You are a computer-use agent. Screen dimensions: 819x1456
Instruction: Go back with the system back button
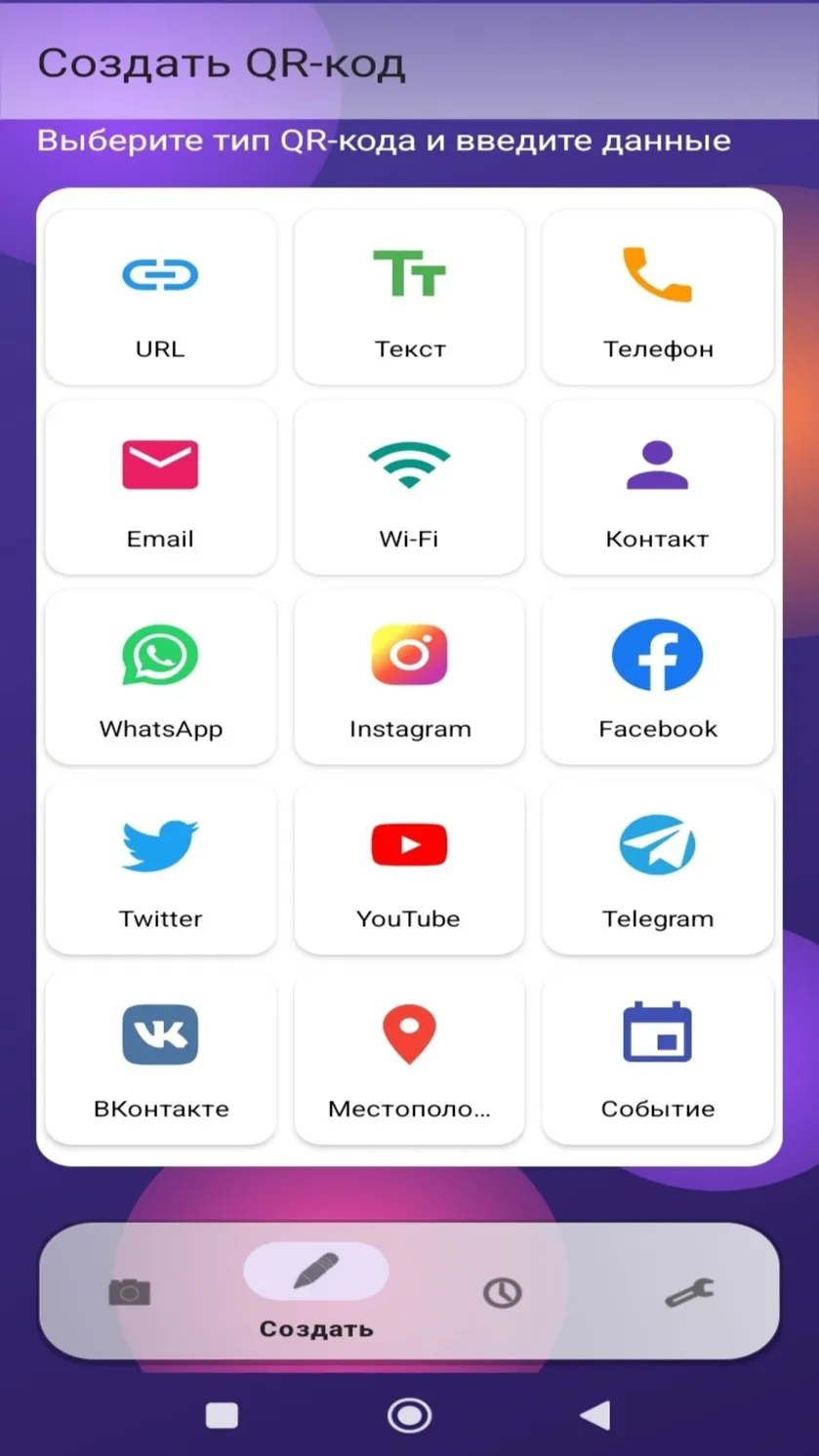[x=594, y=1415]
